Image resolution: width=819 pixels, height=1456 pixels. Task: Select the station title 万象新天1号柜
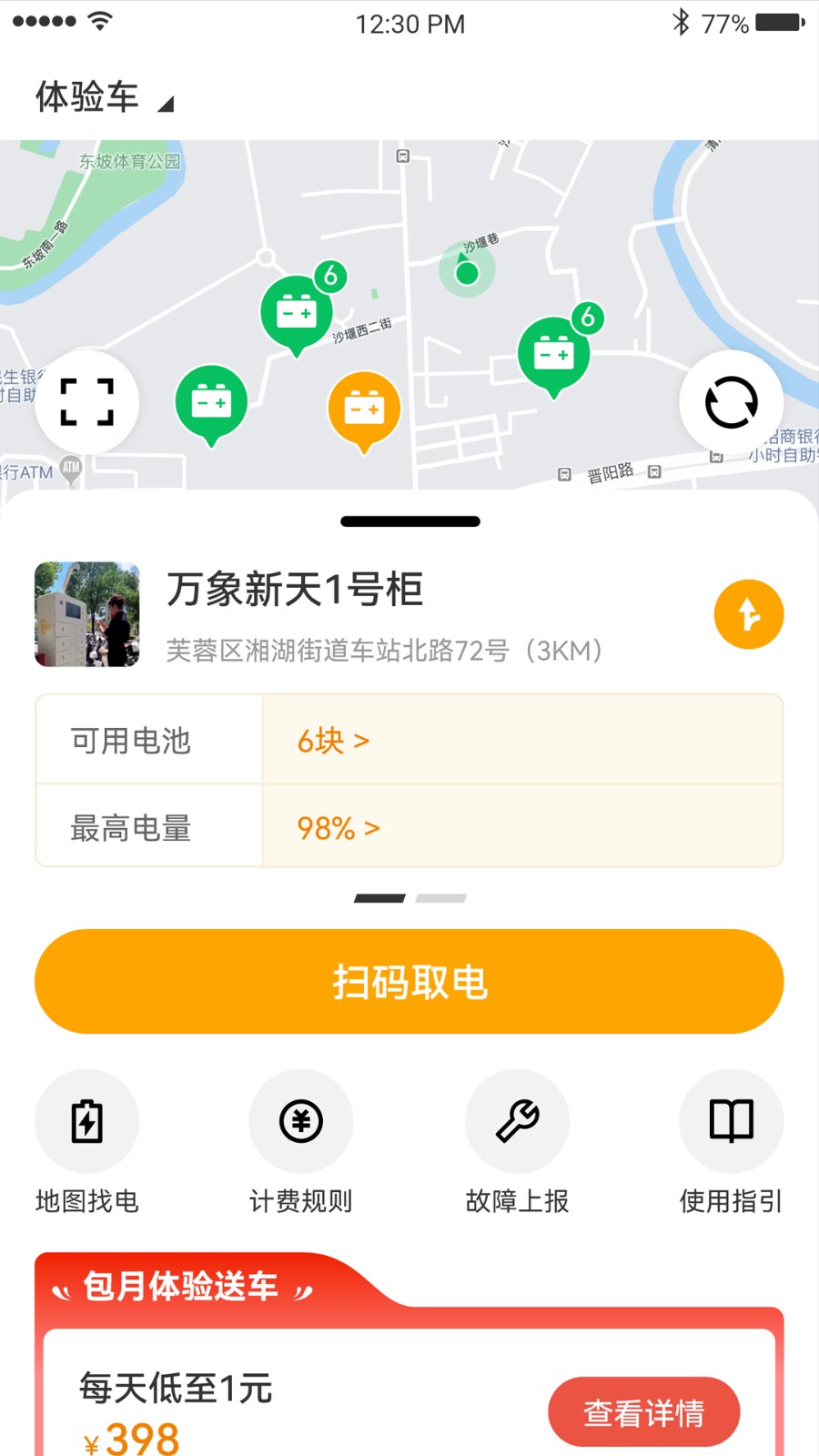click(294, 590)
